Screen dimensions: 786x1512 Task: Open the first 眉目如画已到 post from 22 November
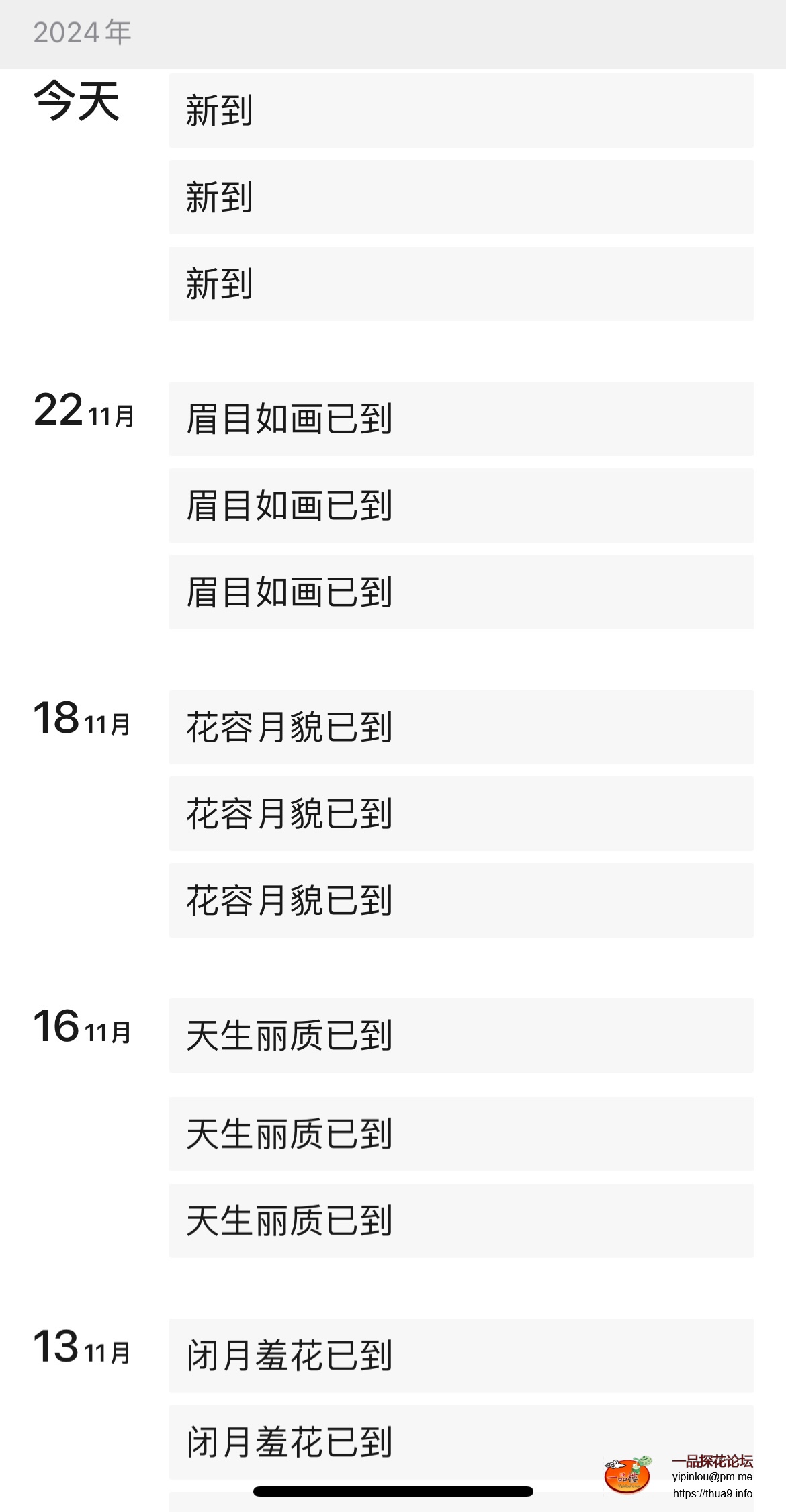point(461,419)
